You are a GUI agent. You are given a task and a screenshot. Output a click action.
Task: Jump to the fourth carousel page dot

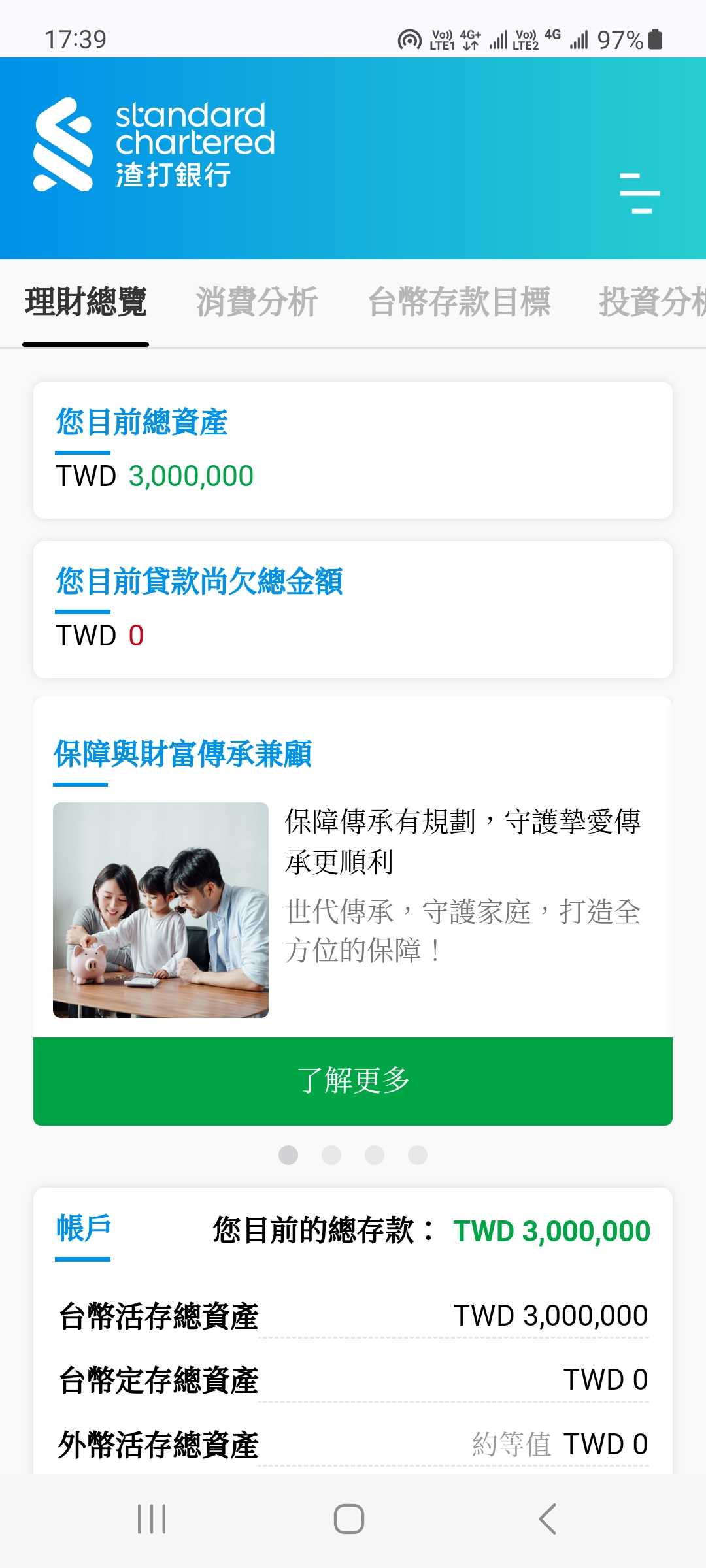coord(418,1155)
